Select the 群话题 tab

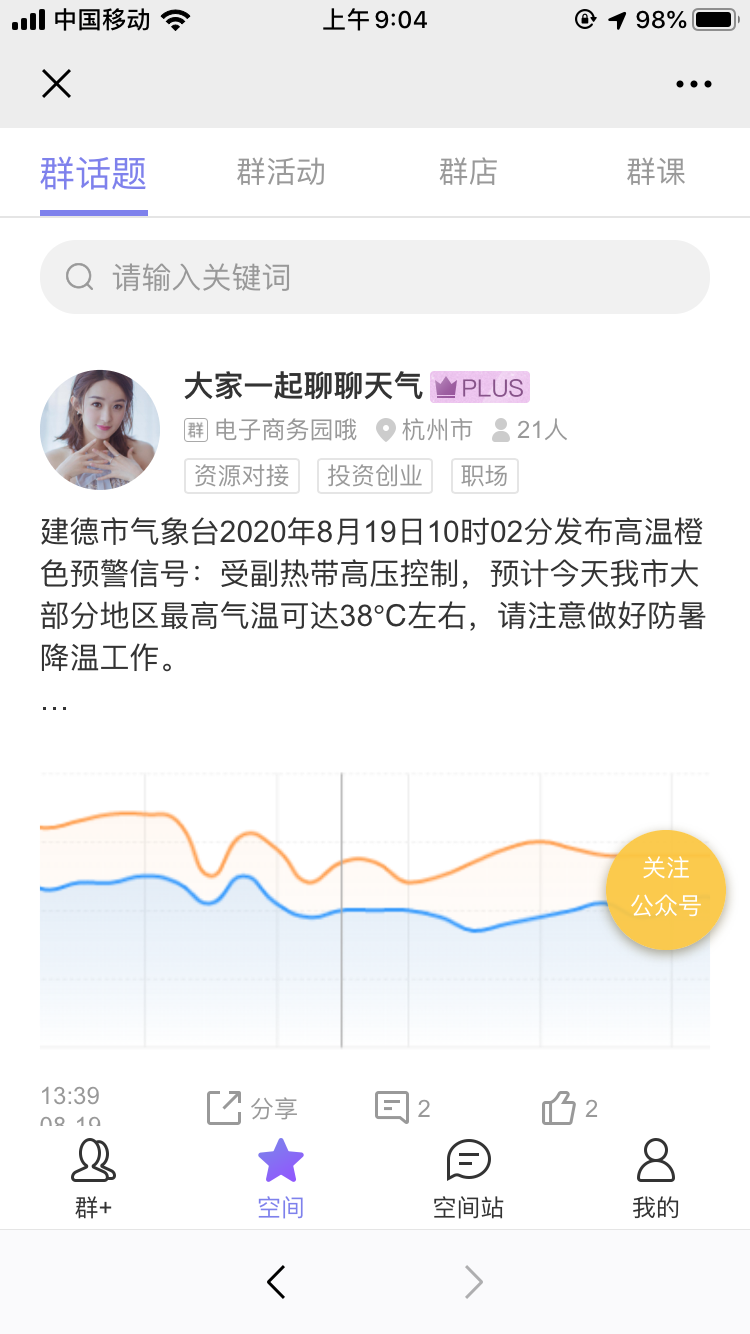[x=93, y=173]
